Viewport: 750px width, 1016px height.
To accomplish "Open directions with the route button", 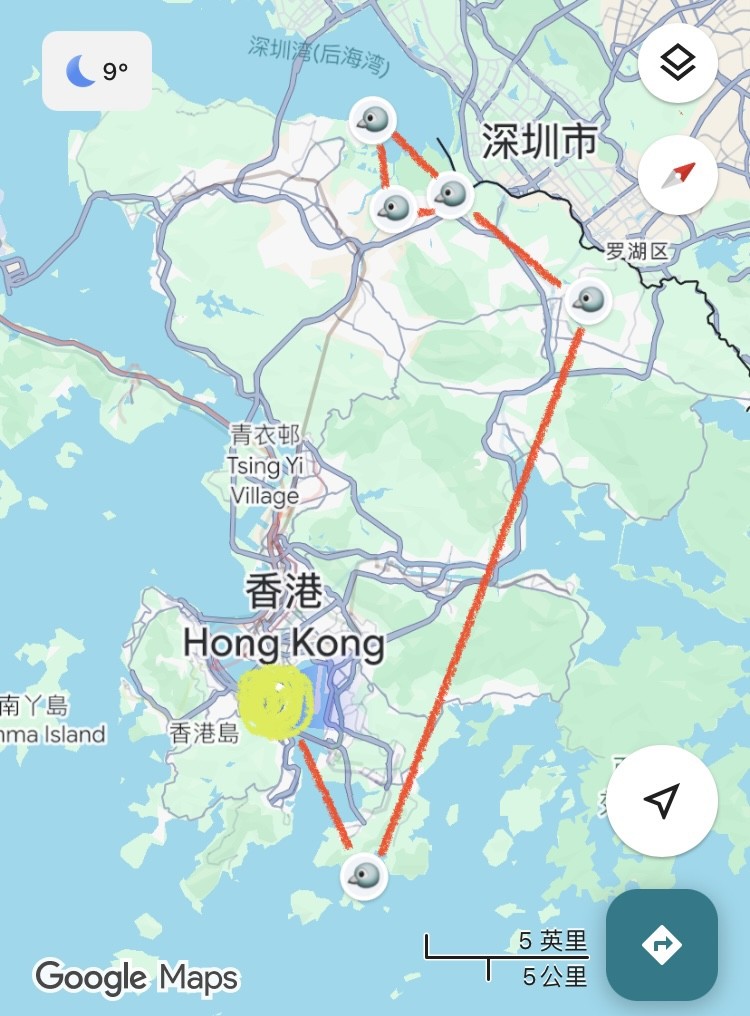I will pos(662,944).
